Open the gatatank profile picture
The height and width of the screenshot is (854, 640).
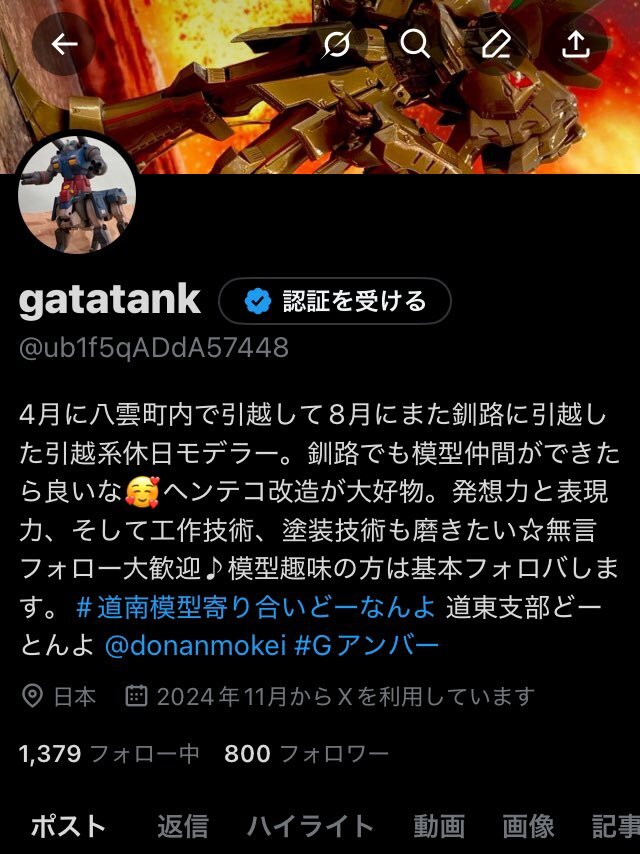coord(77,193)
